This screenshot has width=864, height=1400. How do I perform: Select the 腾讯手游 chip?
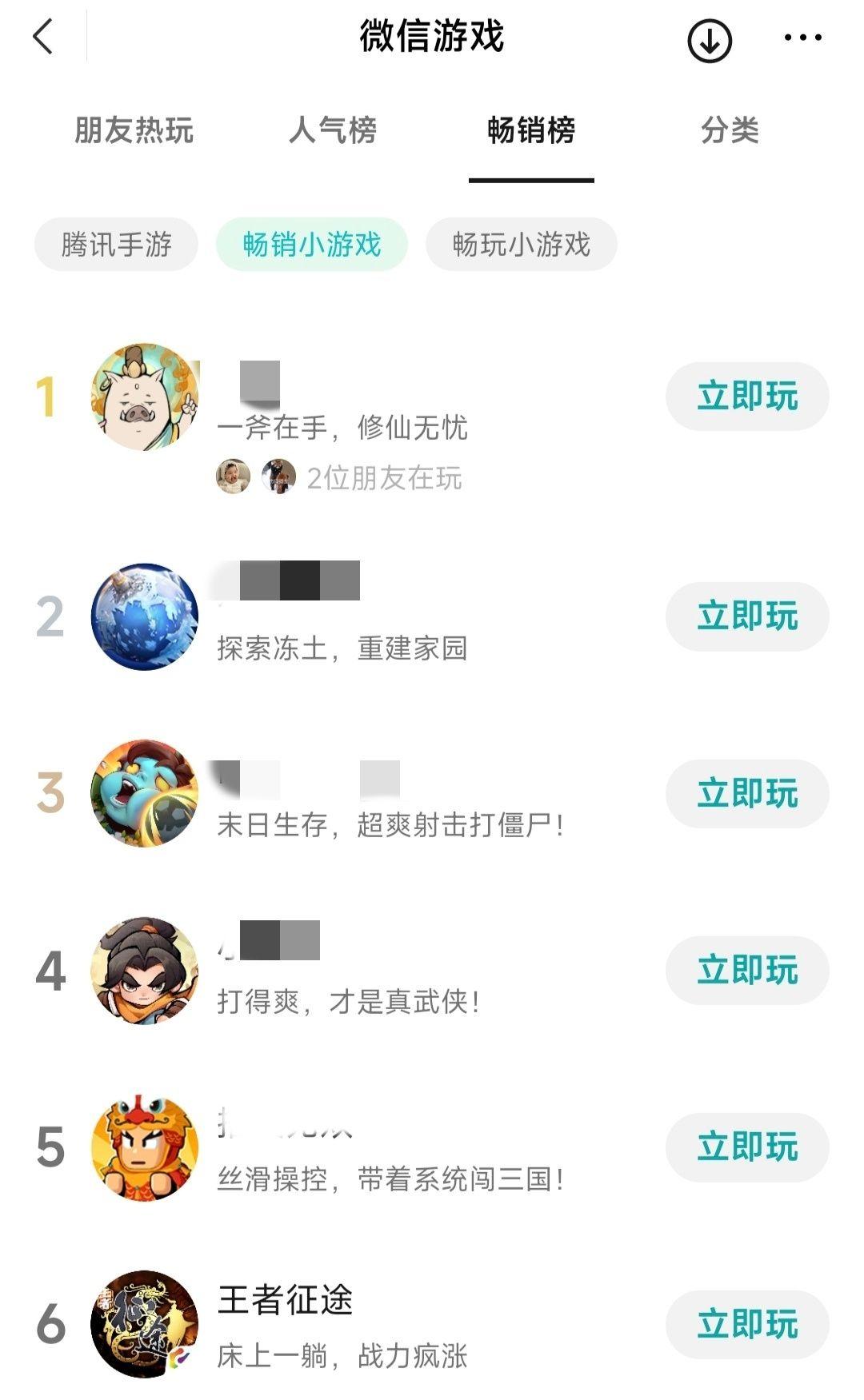click(x=116, y=244)
